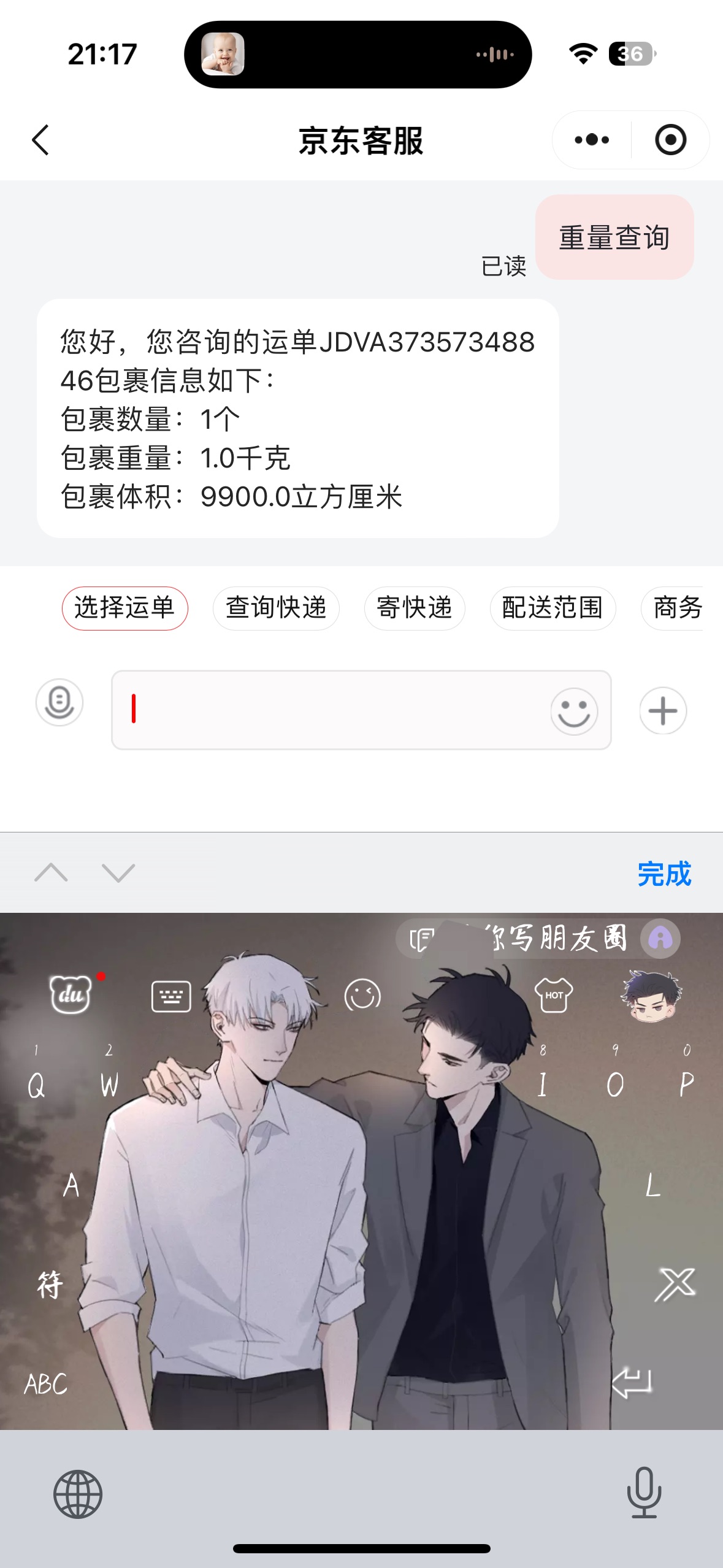This screenshot has width=723, height=1568.
Task: Focus the message text field
Action: coord(331,710)
